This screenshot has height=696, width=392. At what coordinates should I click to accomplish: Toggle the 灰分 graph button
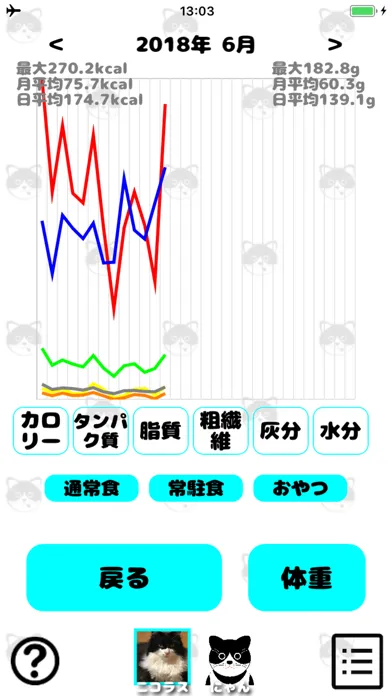(281, 431)
